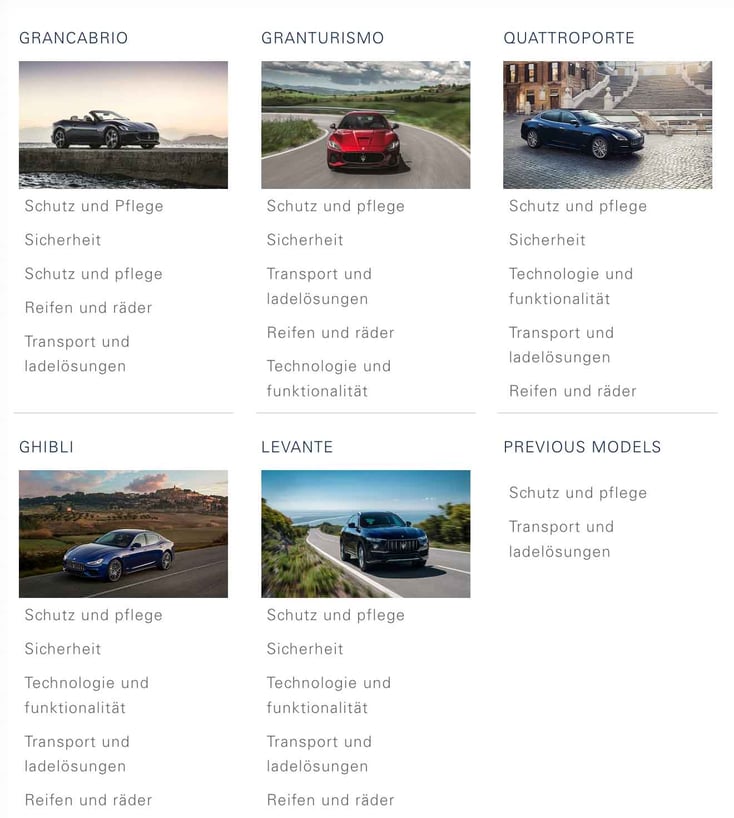Viewport: 734px width, 818px height.
Task: Open Schutz und pflege under GRANTURISMO
Action: [x=335, y=206]
